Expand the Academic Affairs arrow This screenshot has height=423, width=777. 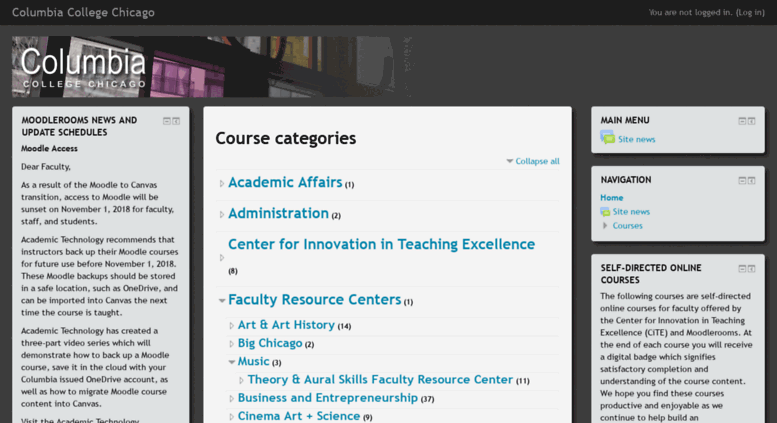(x=222, y=184)
